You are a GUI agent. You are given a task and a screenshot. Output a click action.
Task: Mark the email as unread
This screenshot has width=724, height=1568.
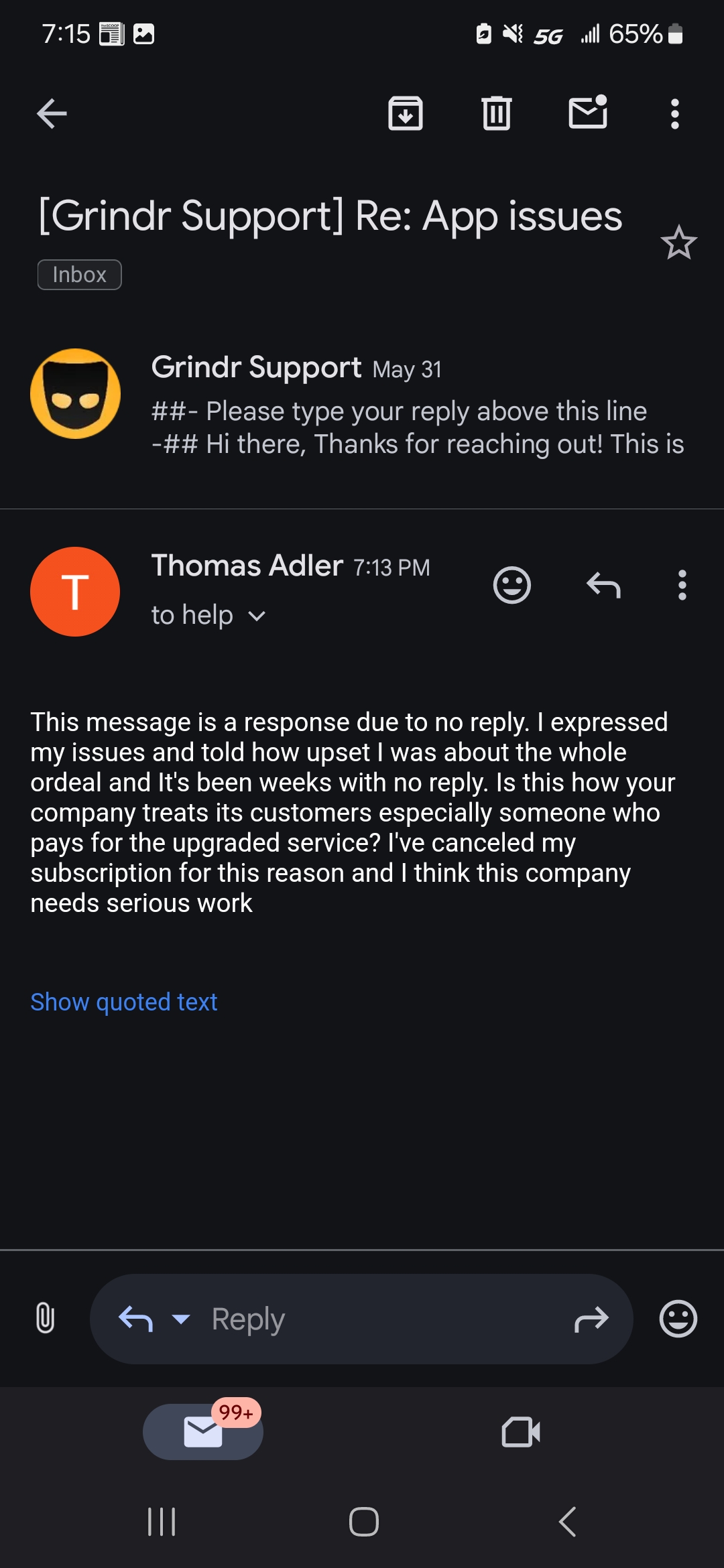(x=589, y=113)
